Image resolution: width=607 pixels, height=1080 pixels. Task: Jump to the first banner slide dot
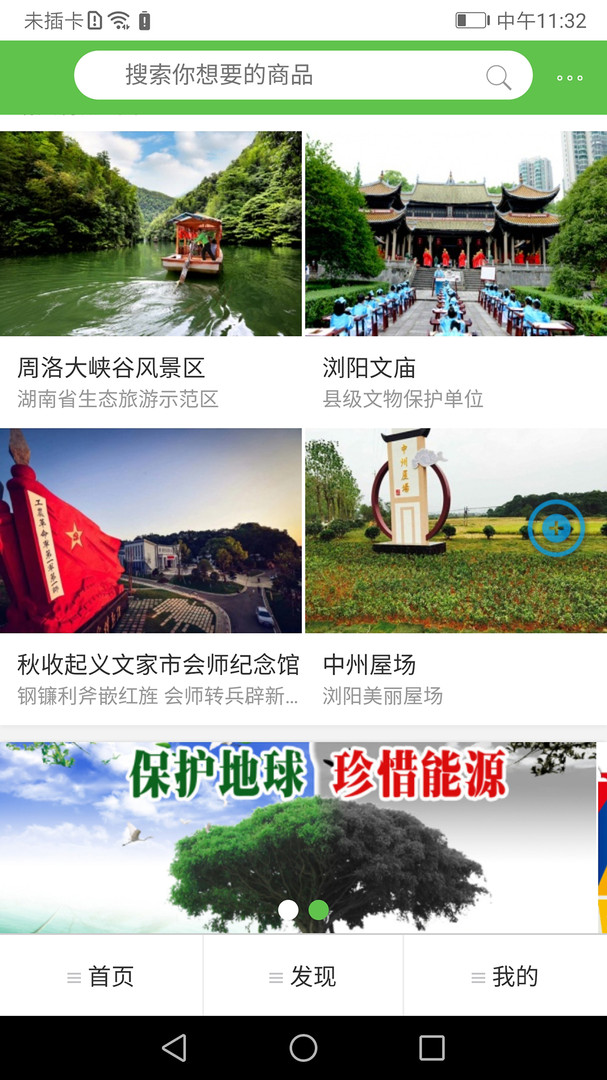pos(288,910)
